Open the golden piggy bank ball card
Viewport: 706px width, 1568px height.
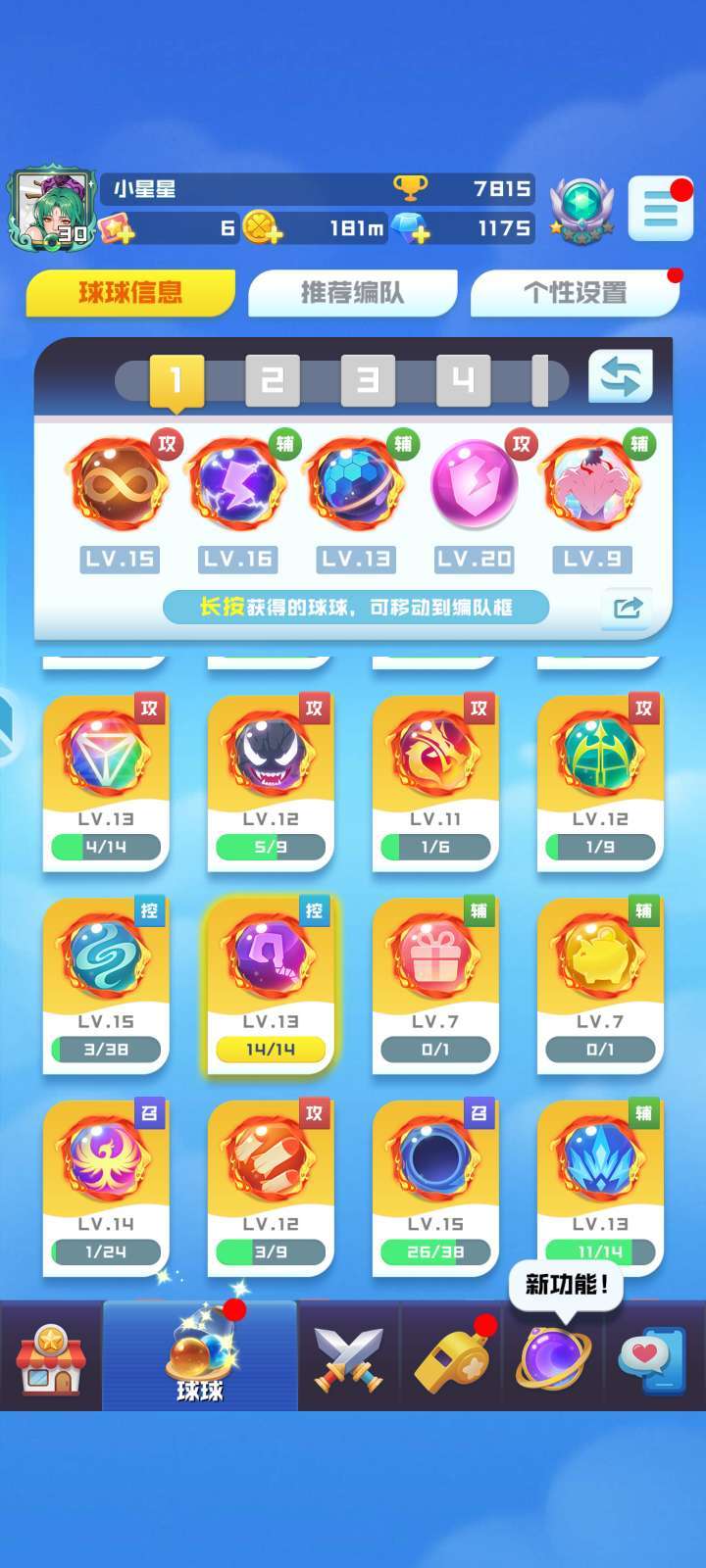(600, 985)
